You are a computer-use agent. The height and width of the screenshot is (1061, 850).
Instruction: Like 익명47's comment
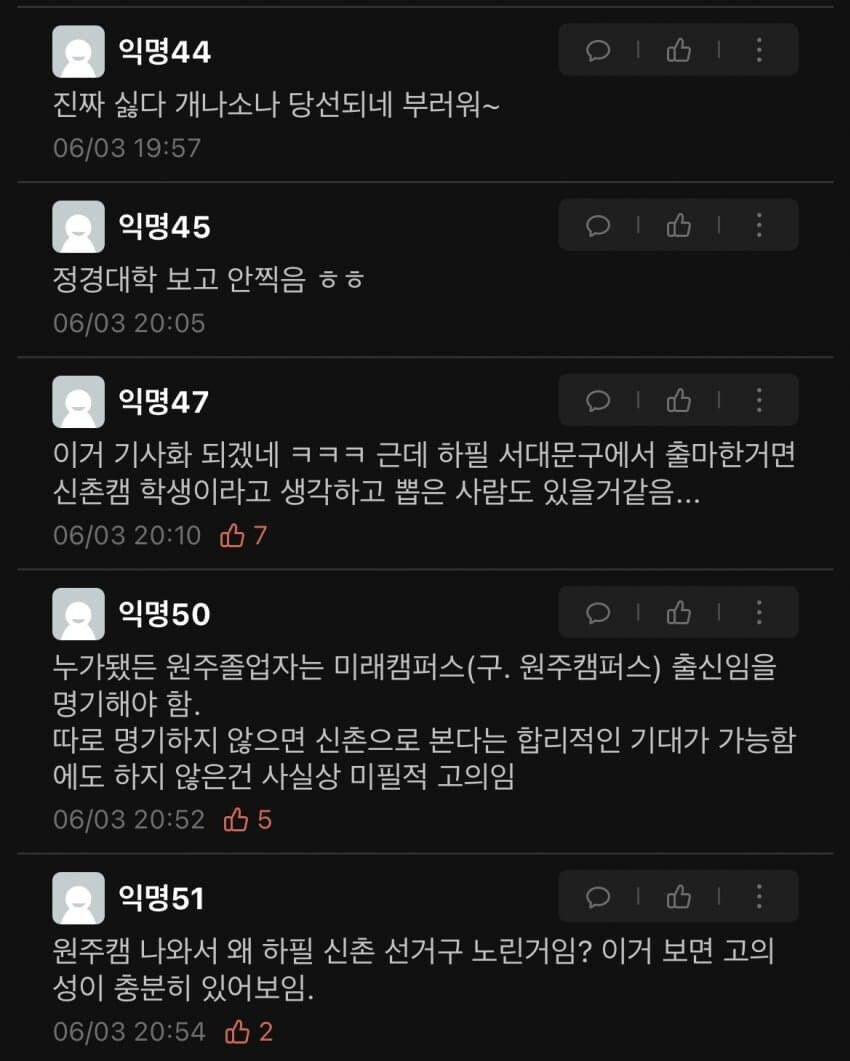click(x=679, y=401)
